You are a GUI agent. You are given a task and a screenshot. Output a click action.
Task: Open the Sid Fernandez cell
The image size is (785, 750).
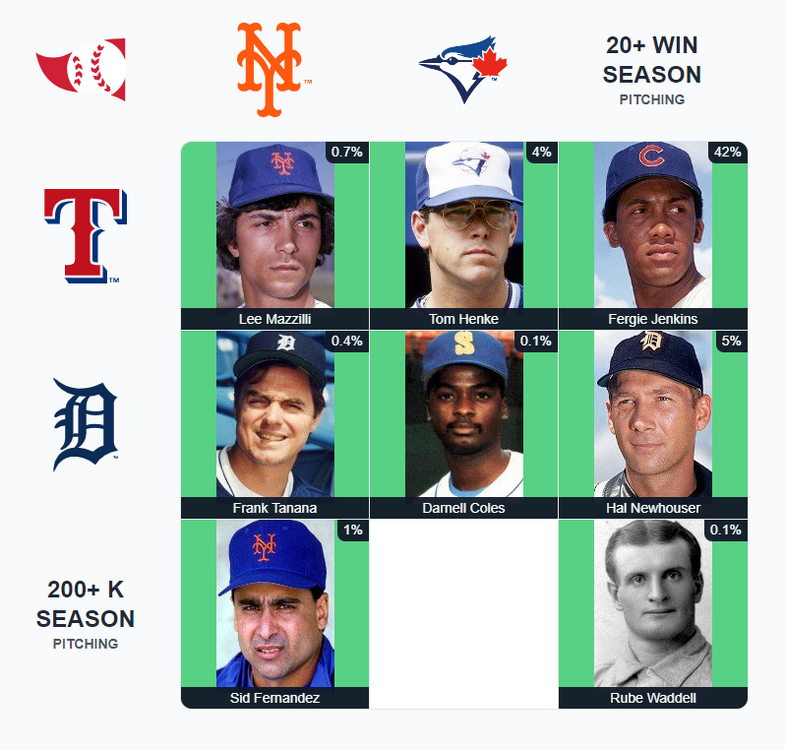(275, 613)
